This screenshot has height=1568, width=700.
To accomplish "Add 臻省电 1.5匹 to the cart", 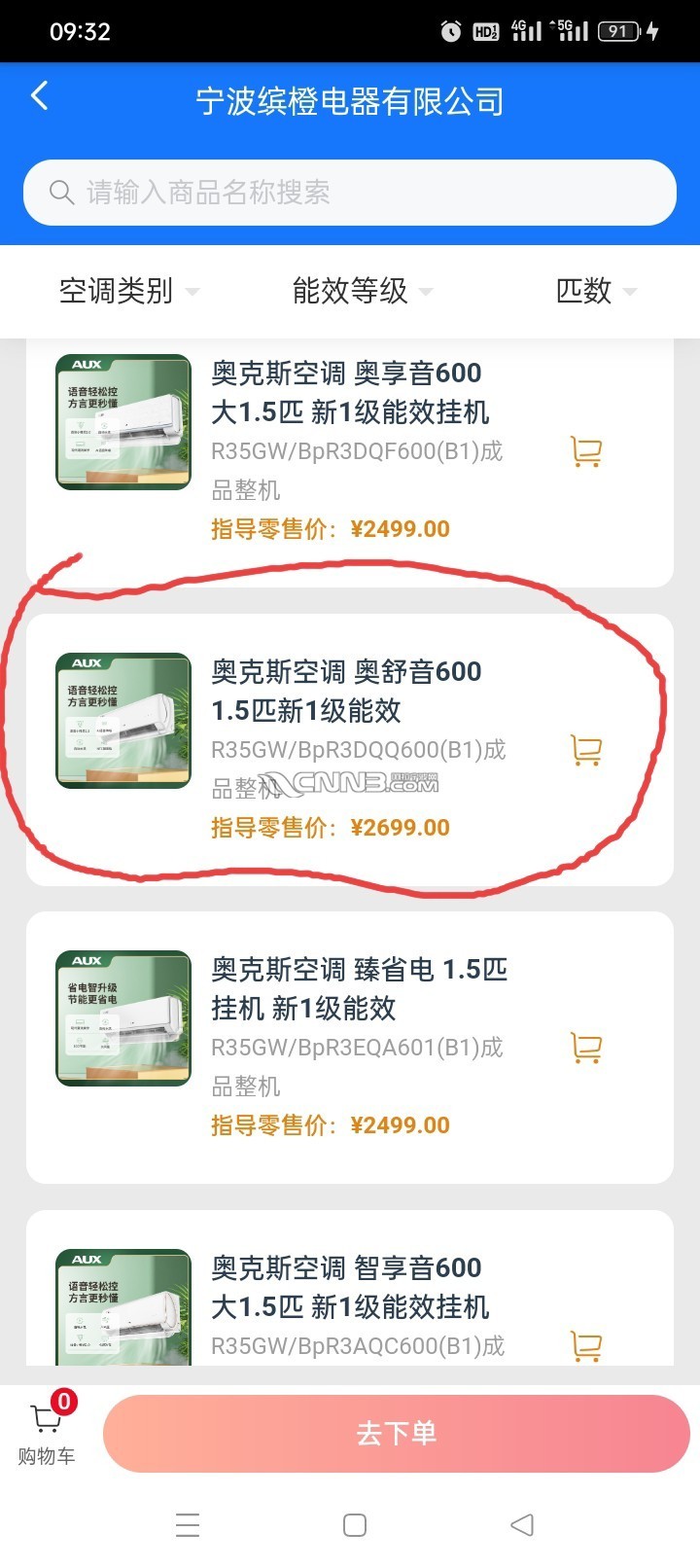I will point(586,1048).
